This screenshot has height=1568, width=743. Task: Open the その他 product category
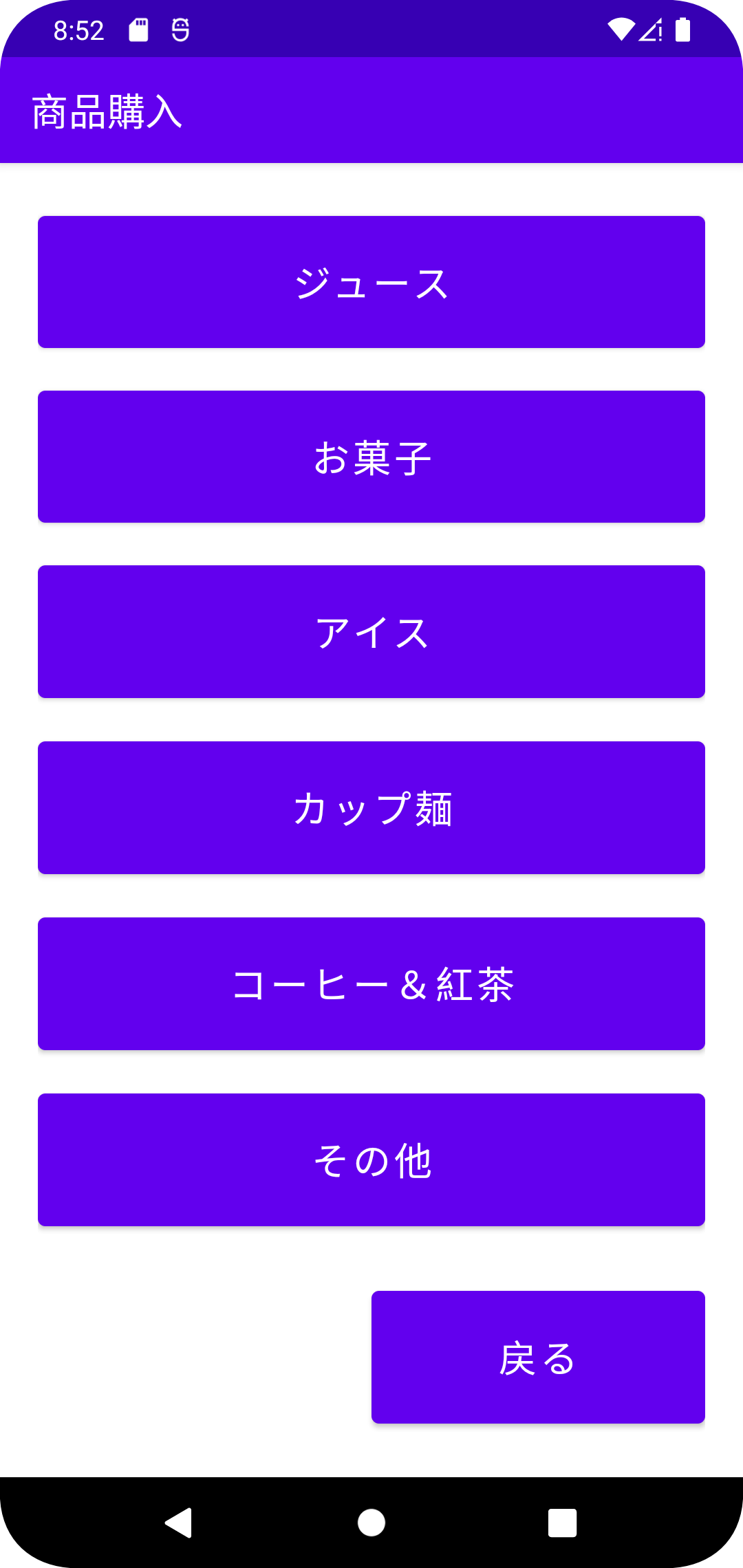pyautogui.click(x=371, y=1159)
